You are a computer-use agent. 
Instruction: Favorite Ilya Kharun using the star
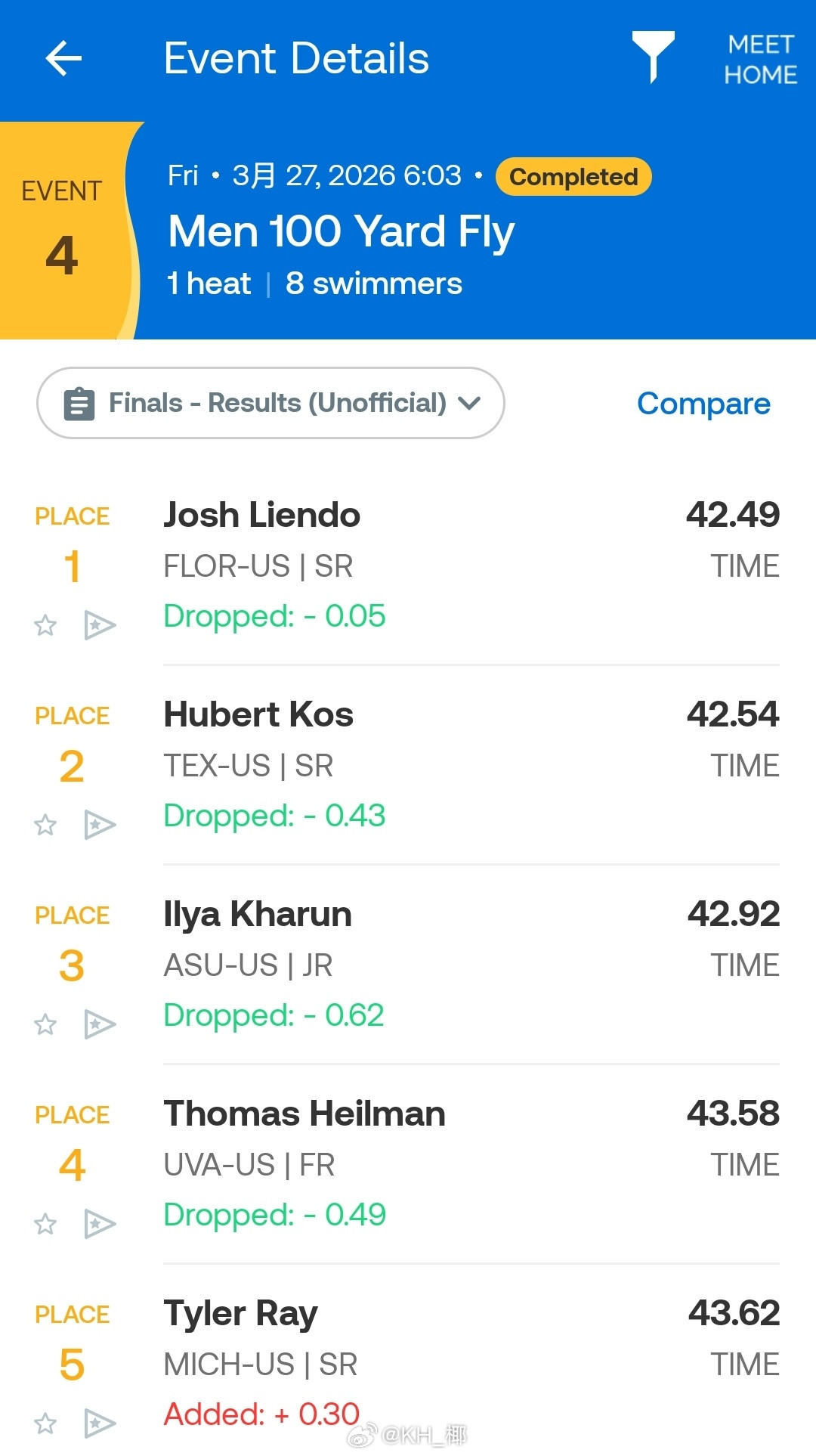(45, 1024)
